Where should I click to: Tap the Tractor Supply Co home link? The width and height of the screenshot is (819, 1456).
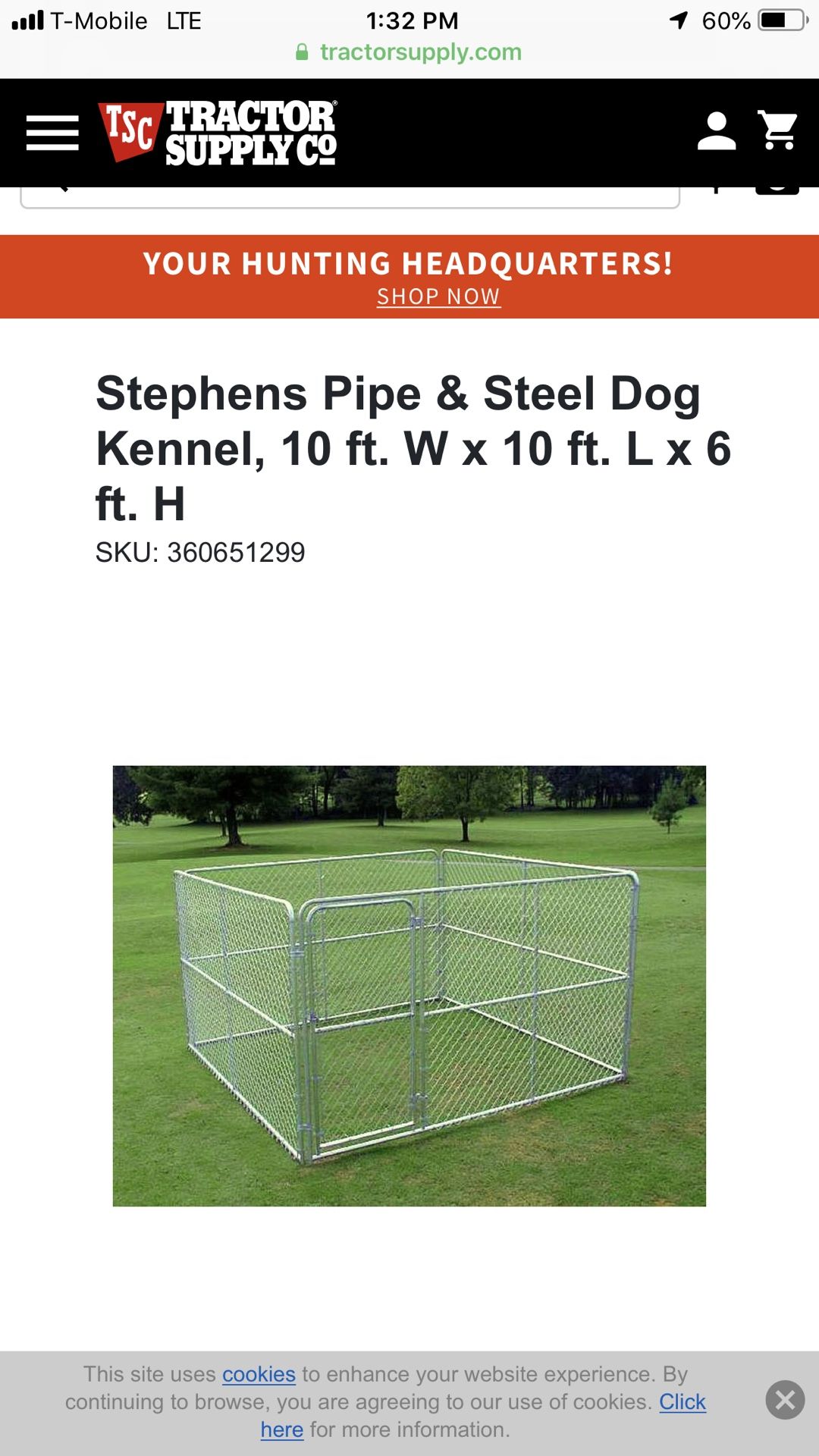[x=218, y=133]
